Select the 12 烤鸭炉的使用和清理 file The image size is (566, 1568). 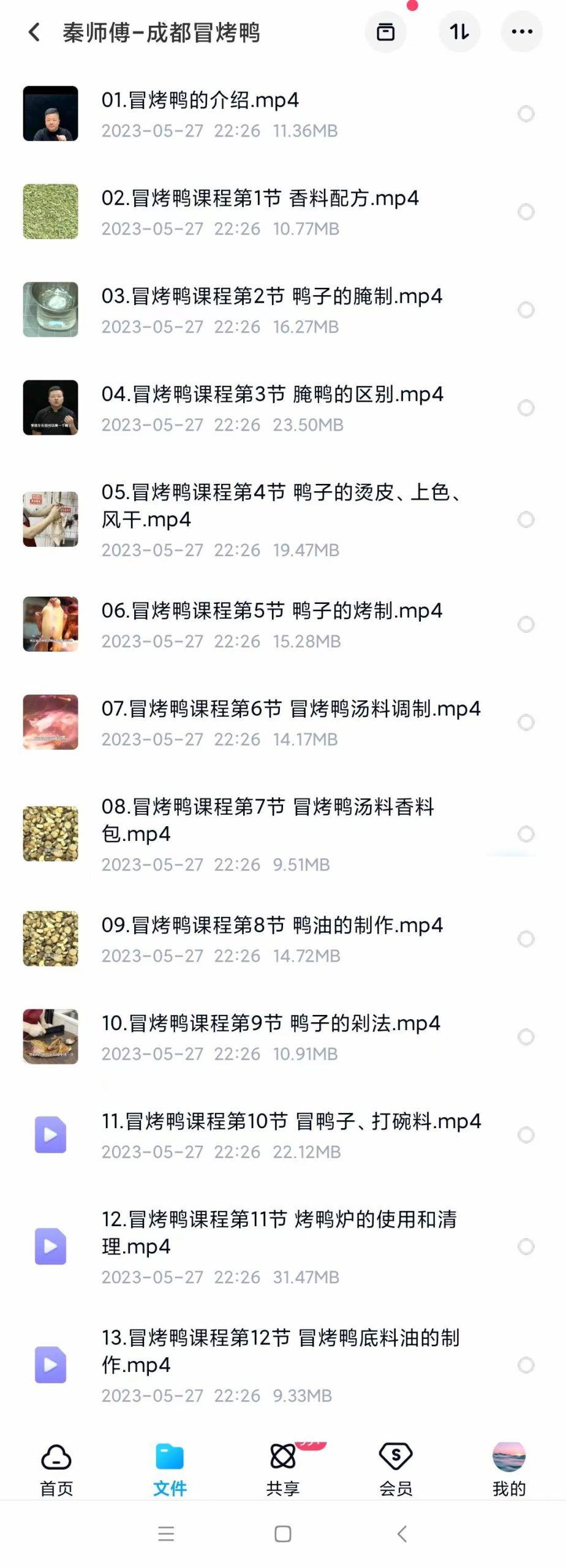pos(526,1246)
